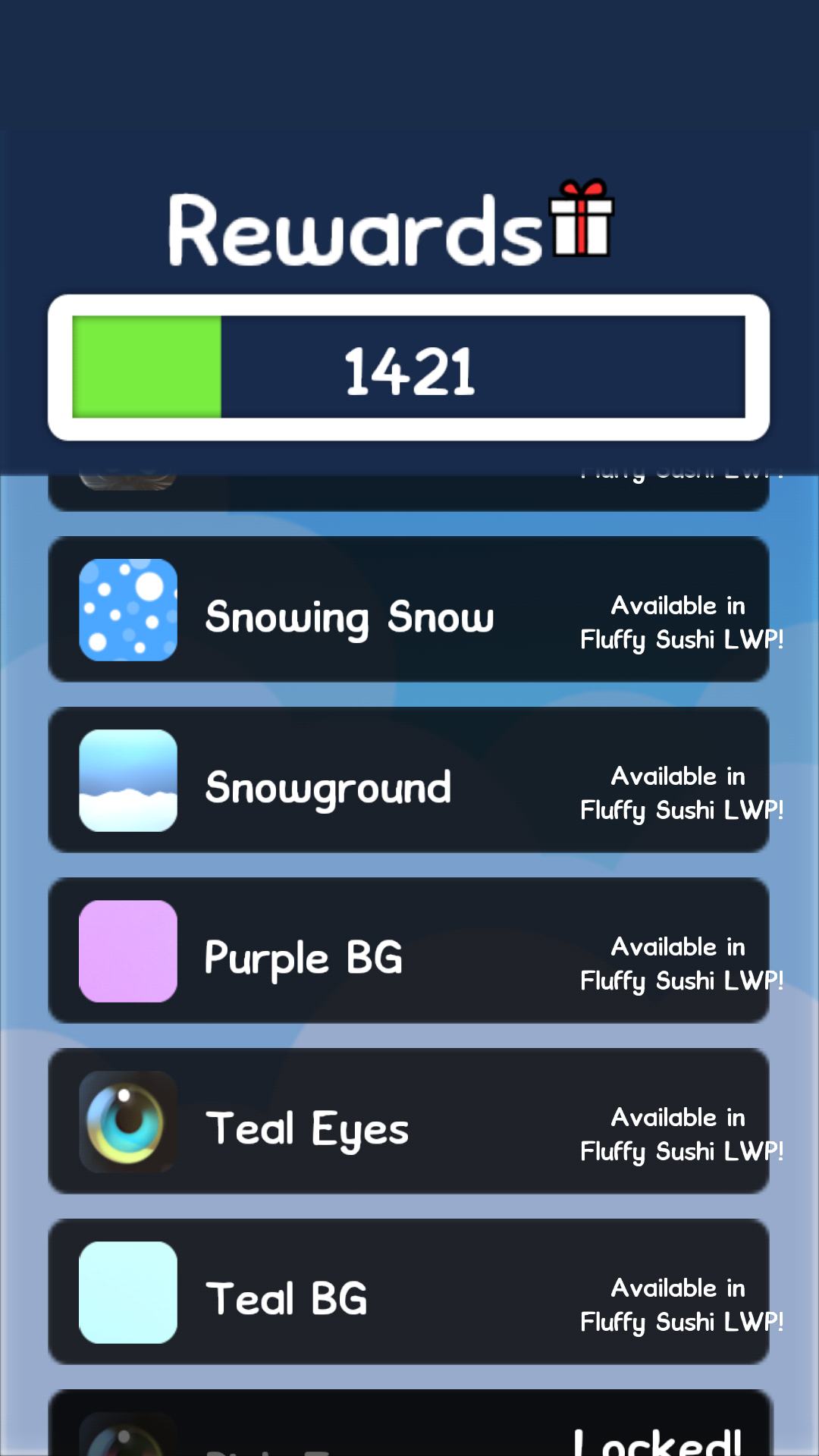Open the Snowing Snow reward
Viewport: 819px width, 1456px height.
(x=408, y=610)
